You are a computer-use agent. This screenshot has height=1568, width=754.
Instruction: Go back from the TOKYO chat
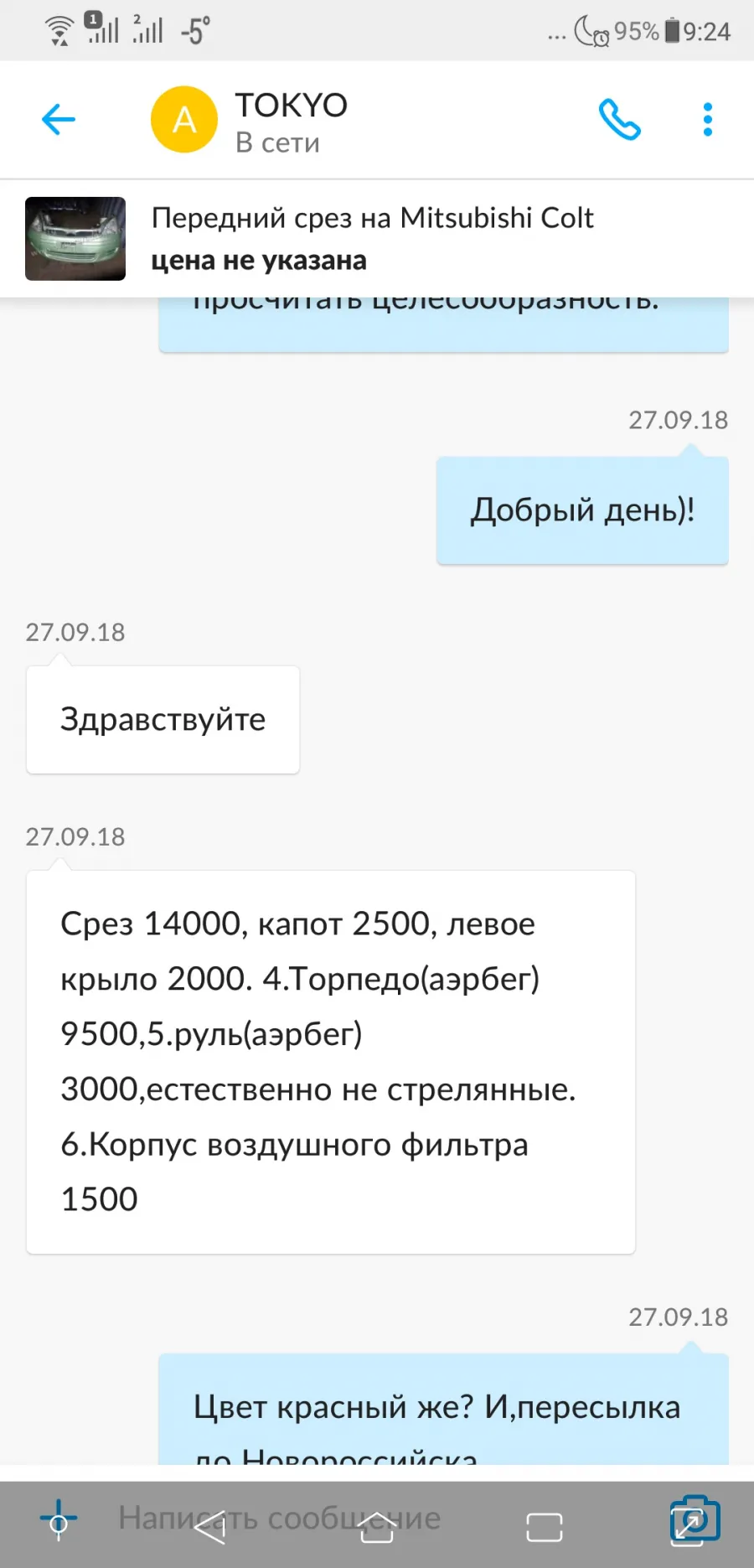59,120
